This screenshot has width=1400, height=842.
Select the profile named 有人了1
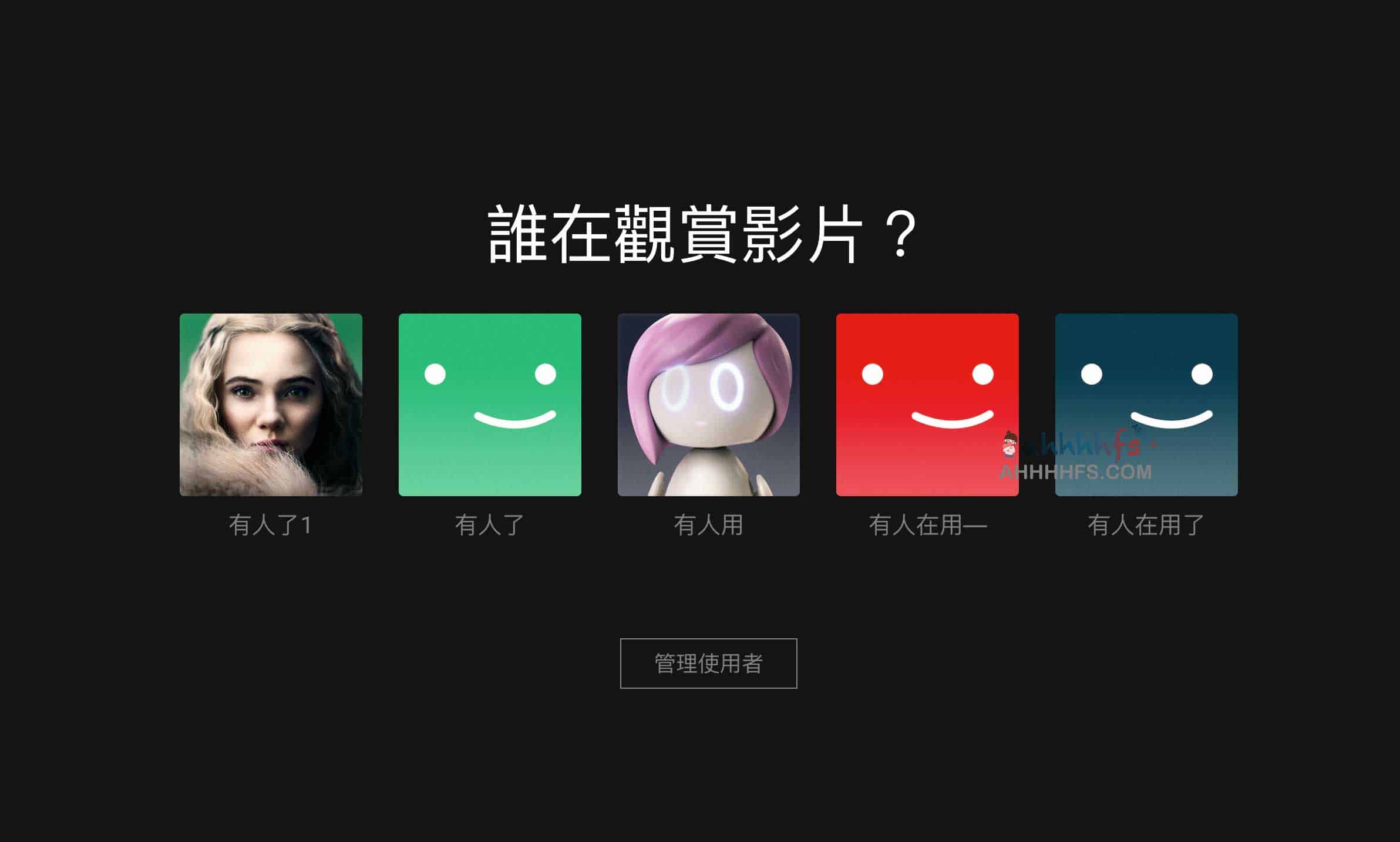(271, 405)
